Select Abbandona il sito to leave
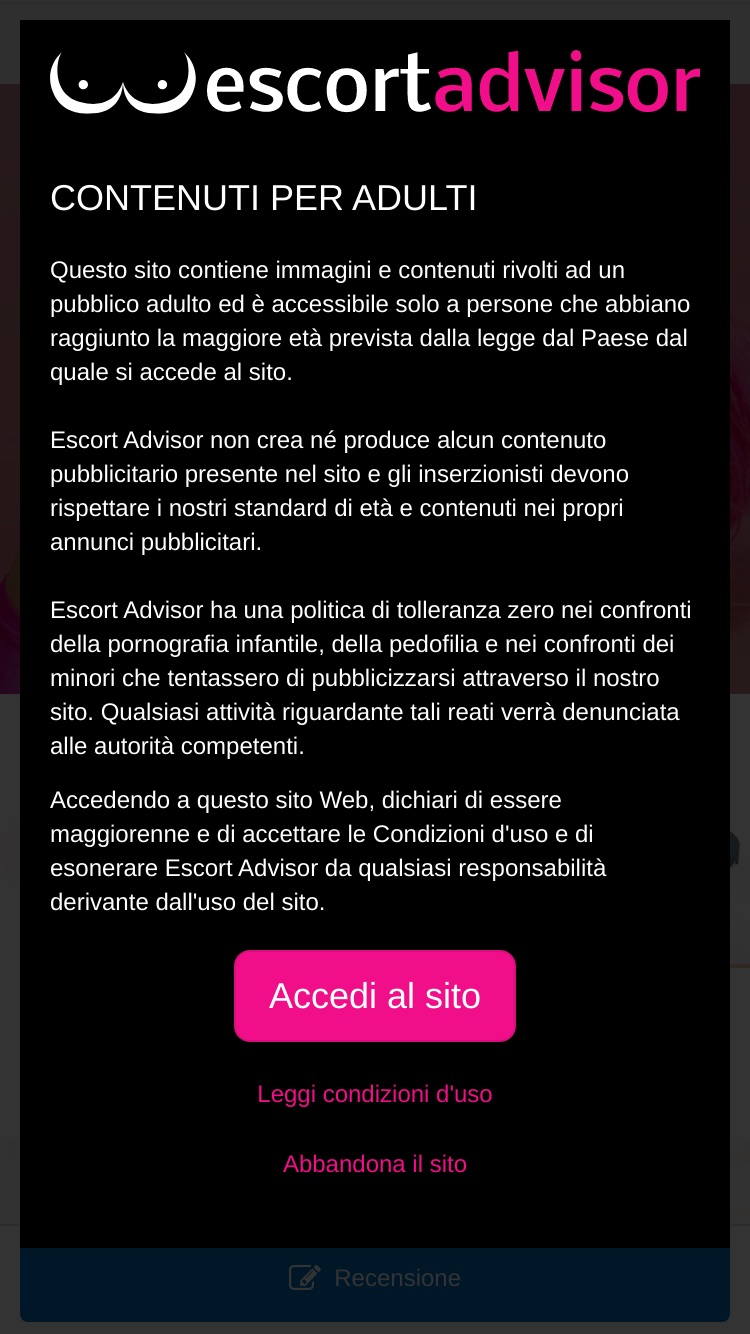This screenshot has height=1334, width=750. pyautogui.click(x=375, y=1164)
